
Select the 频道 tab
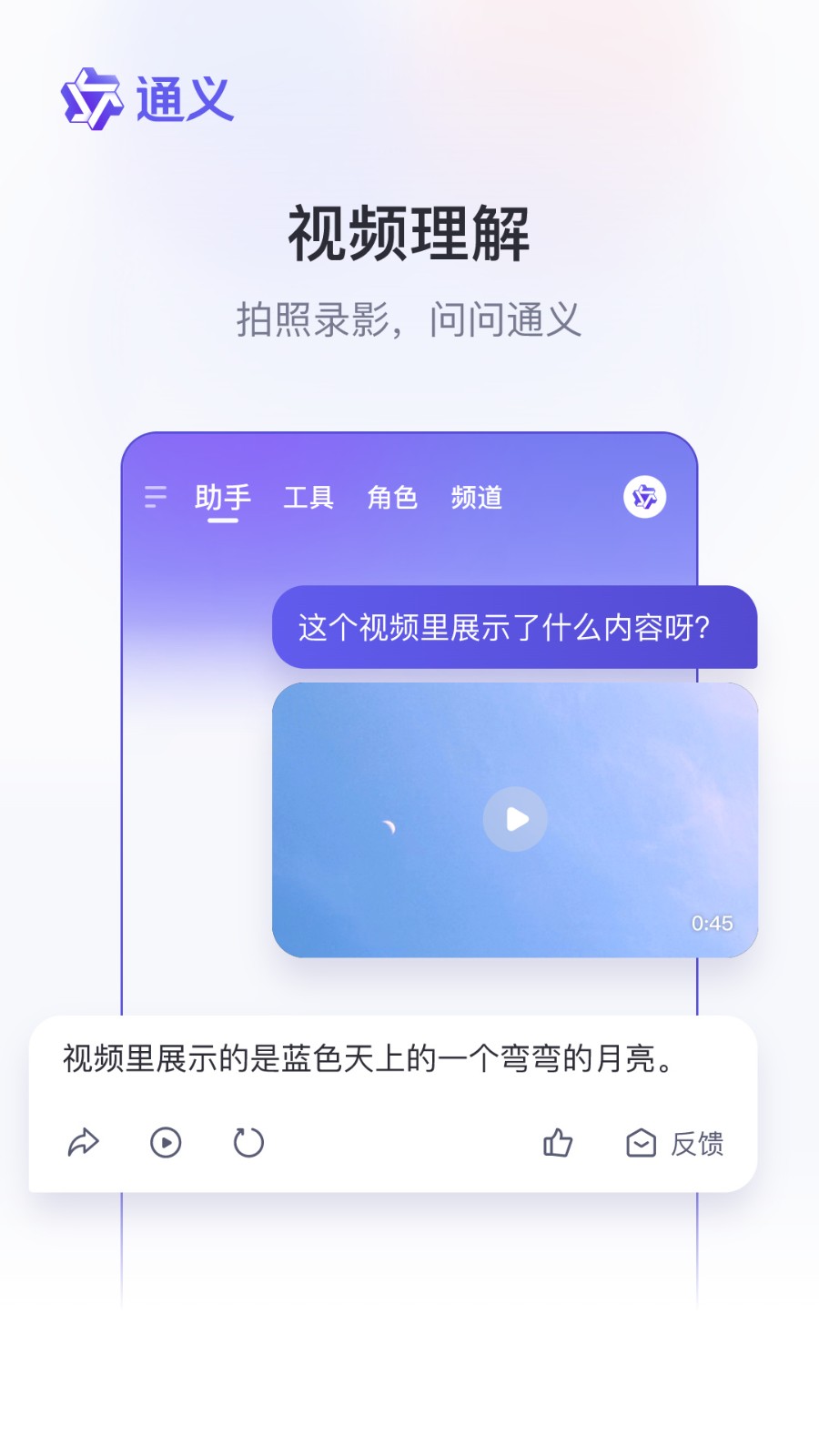(x=476, y=497)
